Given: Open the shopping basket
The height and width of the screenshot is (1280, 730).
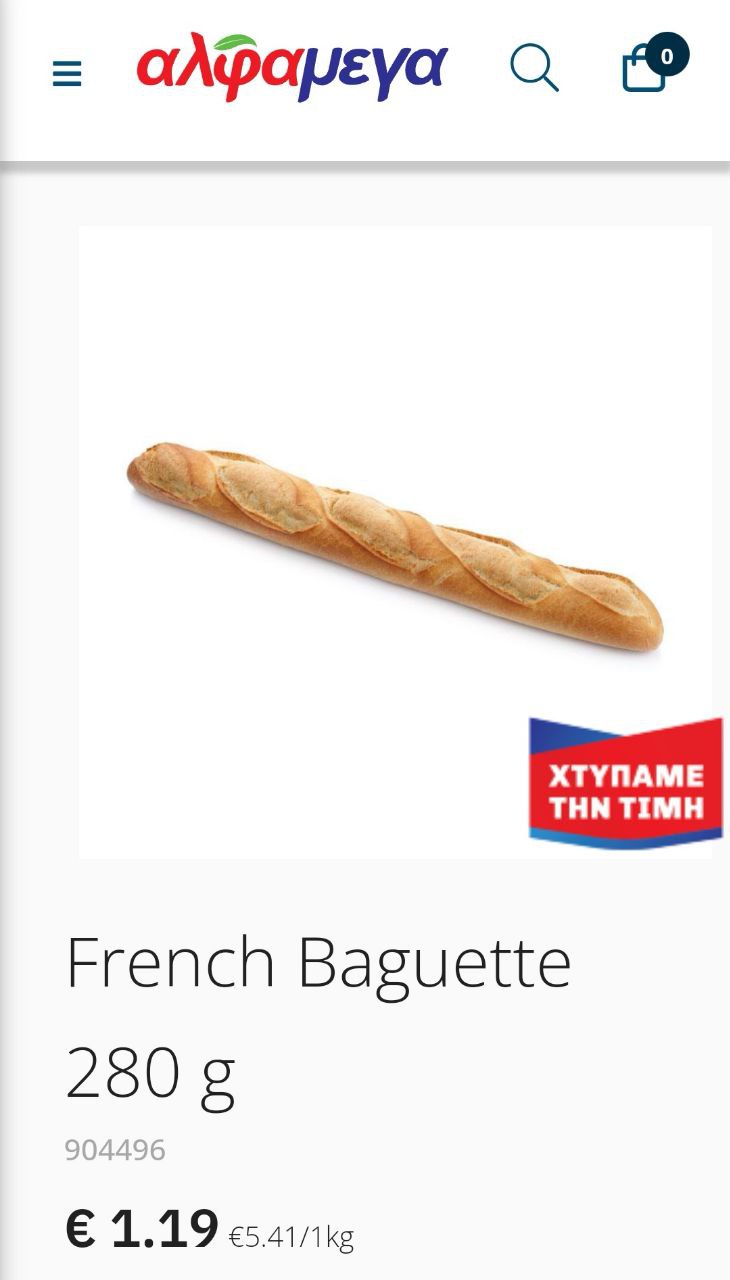Looking at the screenshot, I should [x=652, y=64].
